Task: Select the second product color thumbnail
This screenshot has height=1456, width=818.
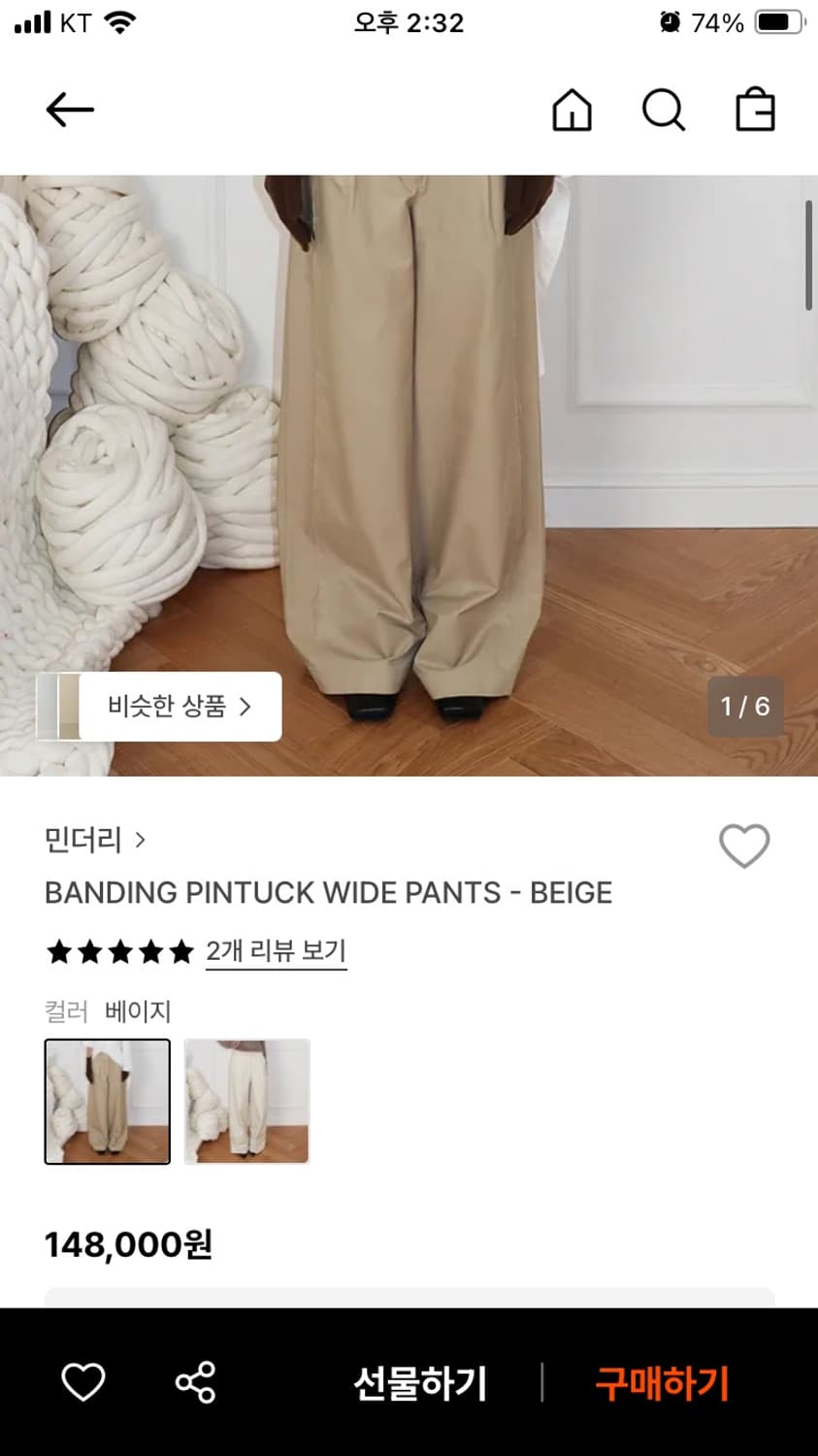Action: [246, 1101]
